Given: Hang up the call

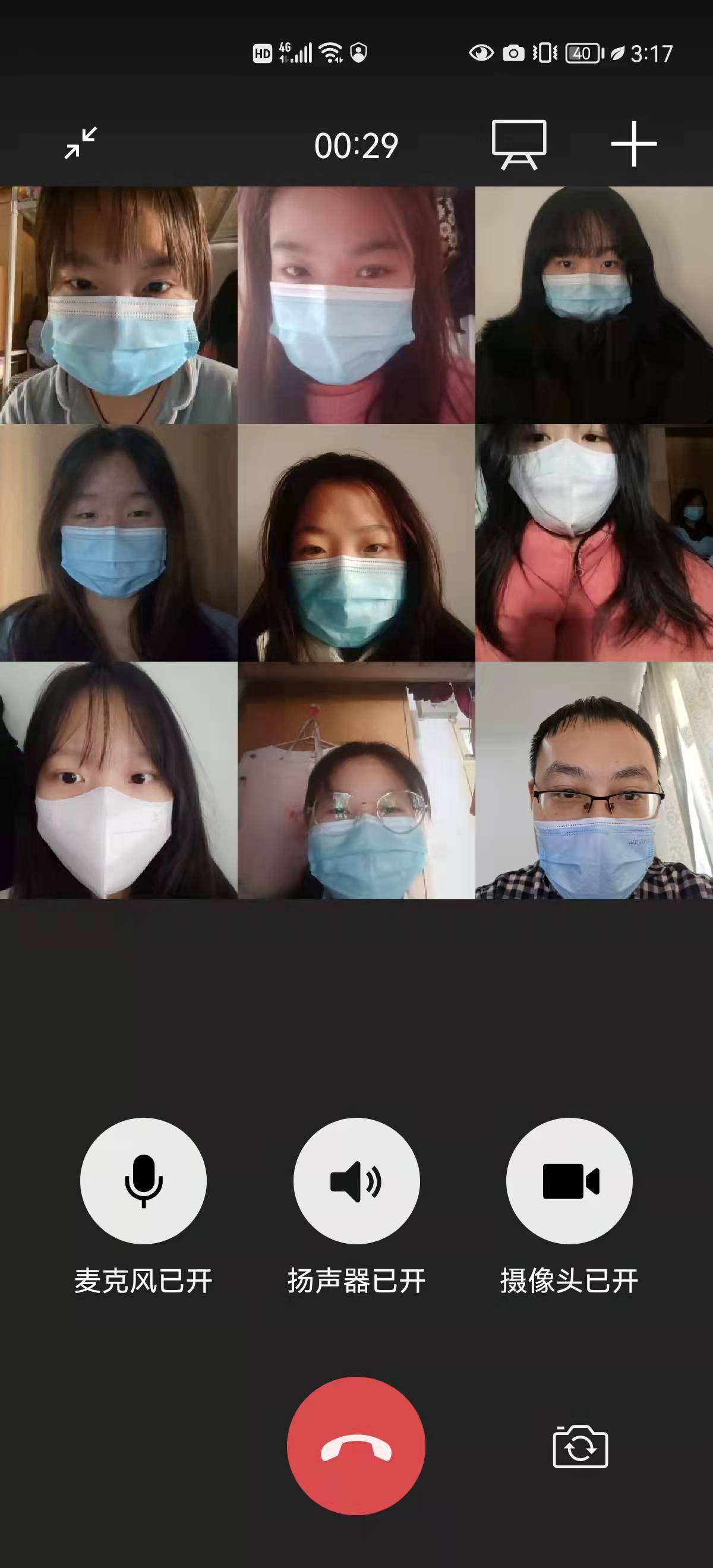Looking at the screenshot, I should [356, 1445].
